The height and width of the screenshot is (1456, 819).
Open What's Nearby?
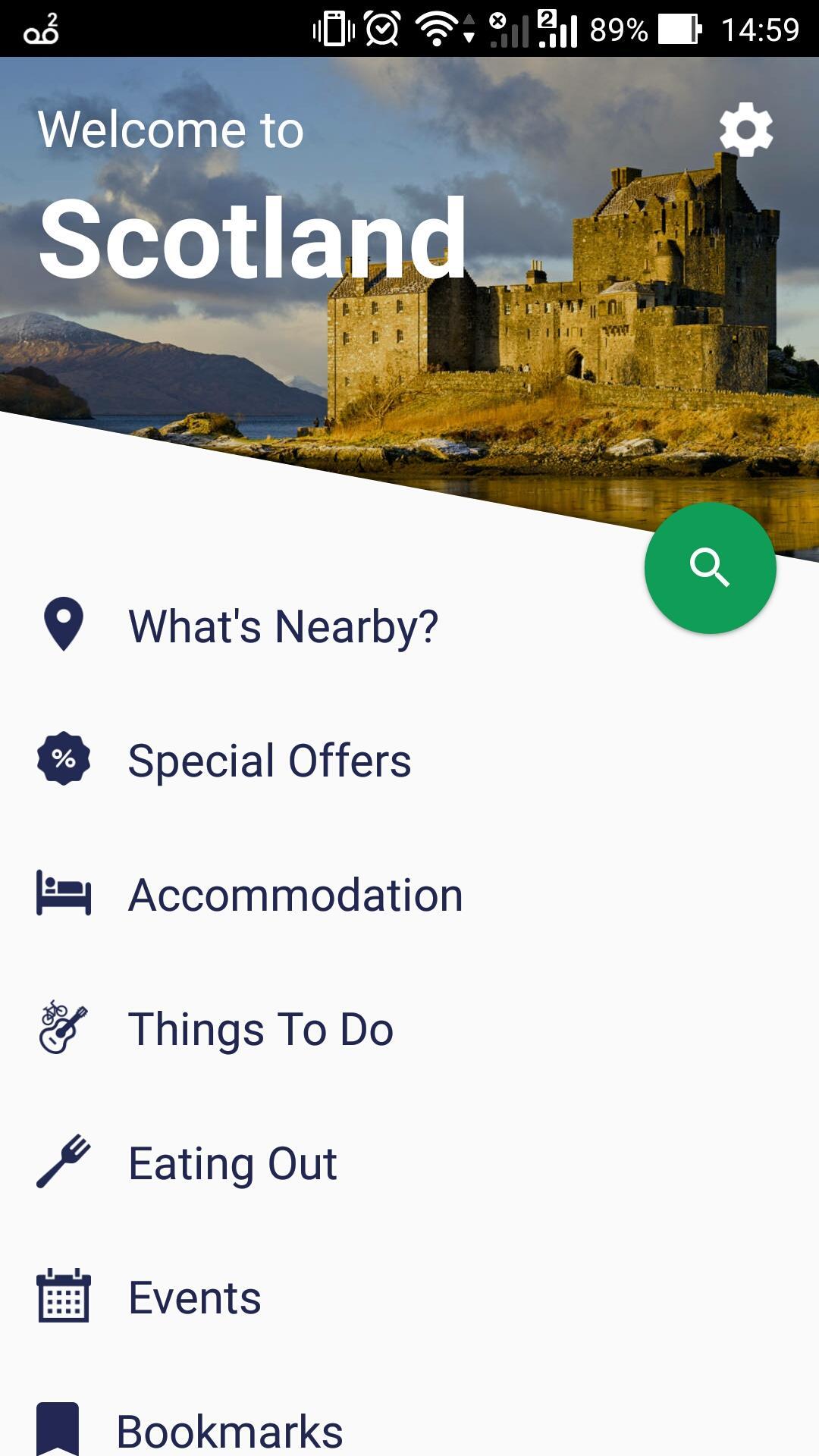click(282, 623)
